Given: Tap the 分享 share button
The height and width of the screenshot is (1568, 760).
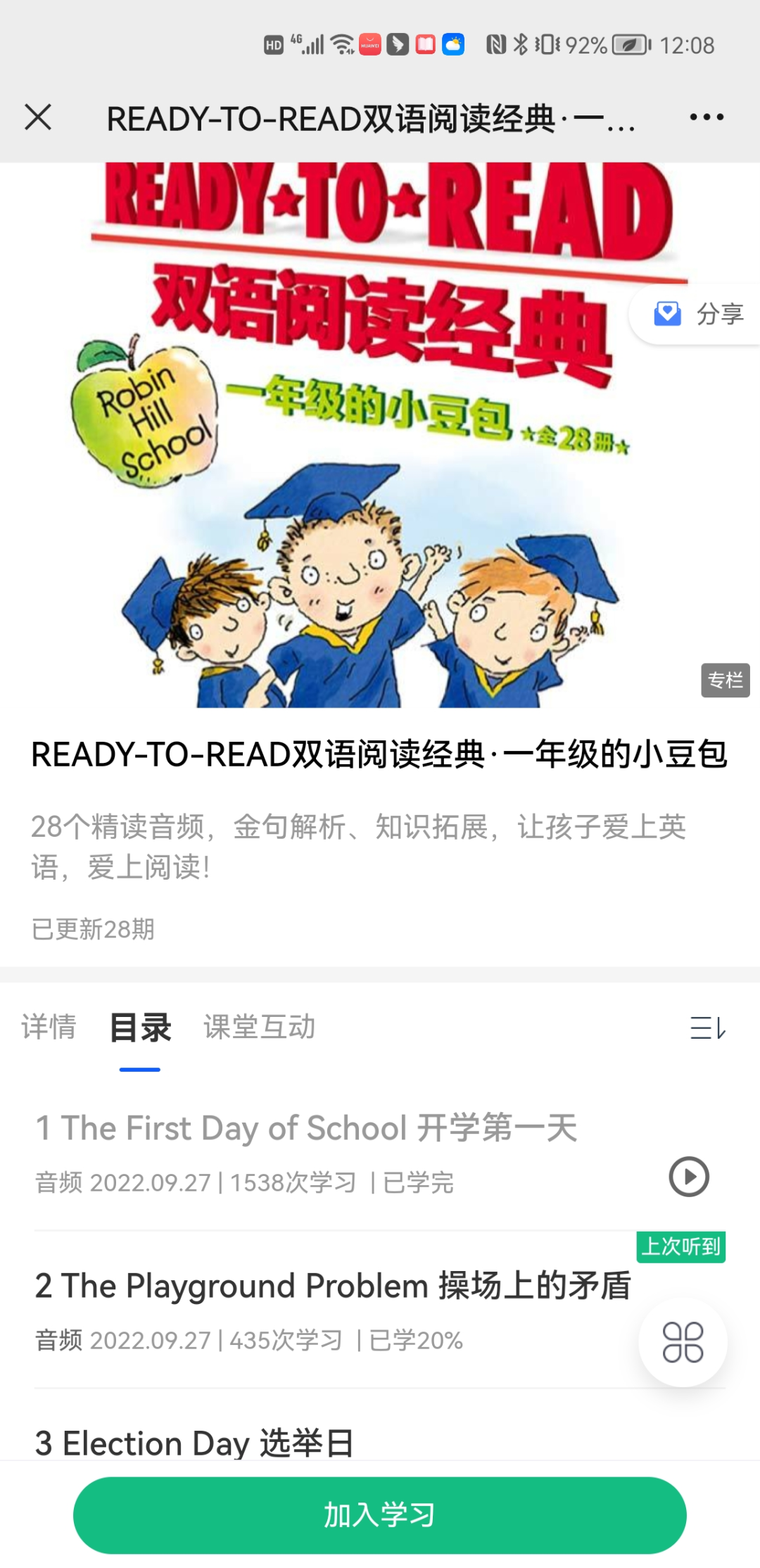Looking at the screenshot, I should (697, 314).
